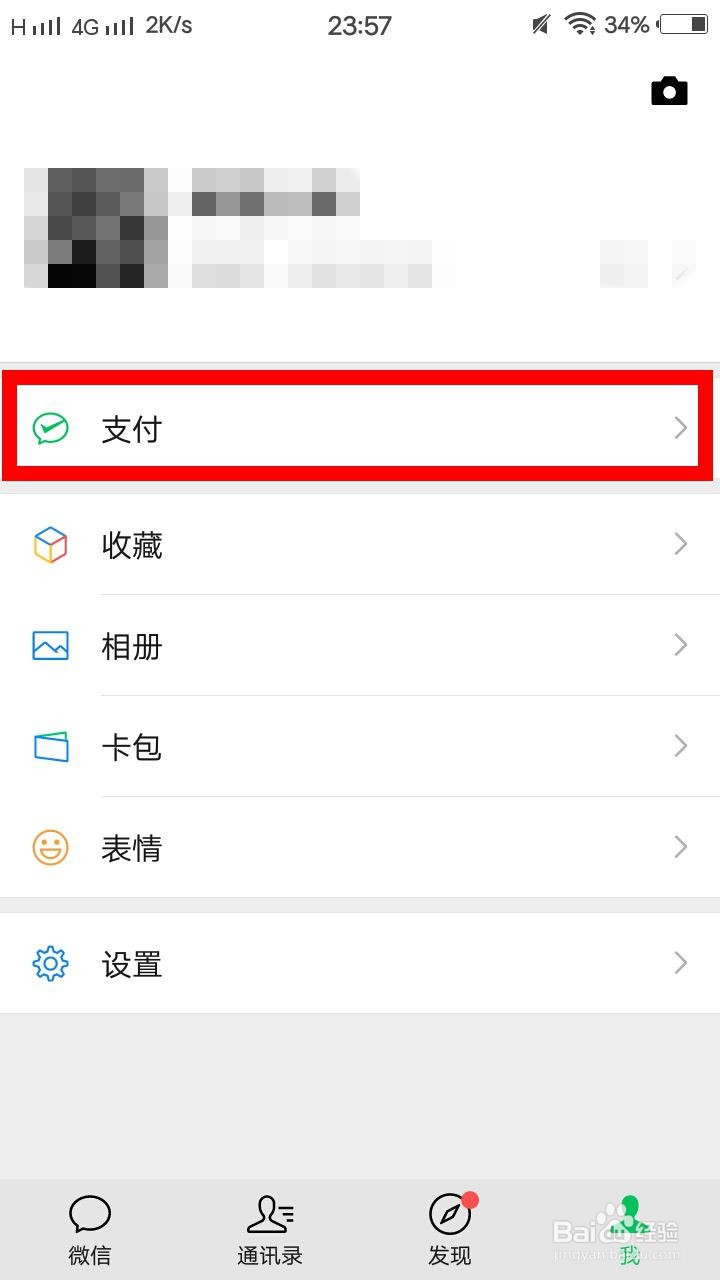
Task: Tap the orange Sticker smiley icon
Action: coord(51,848)
